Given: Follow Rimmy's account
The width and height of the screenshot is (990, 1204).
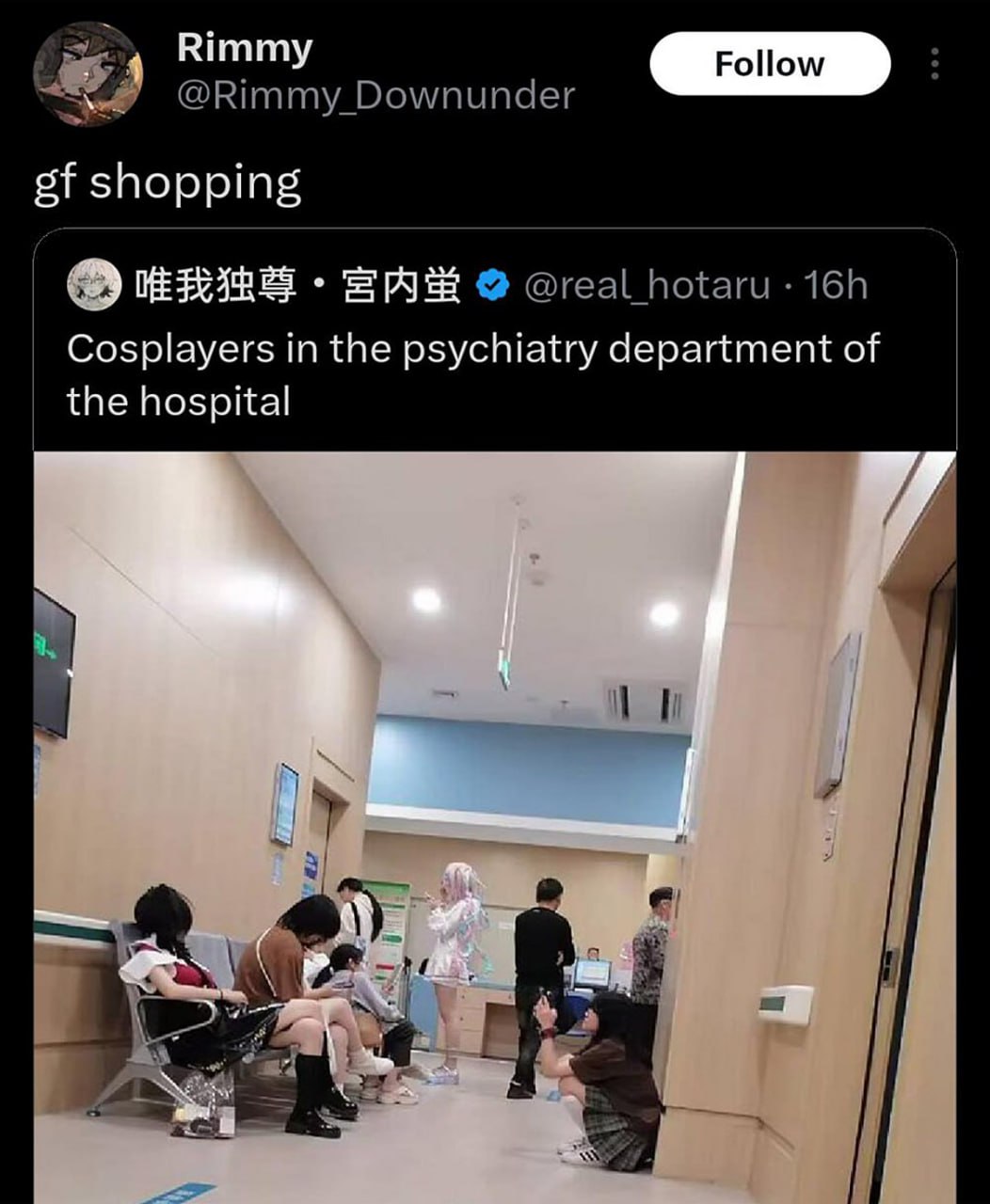Looking at the screenshot, I should (x=769, y=64).
